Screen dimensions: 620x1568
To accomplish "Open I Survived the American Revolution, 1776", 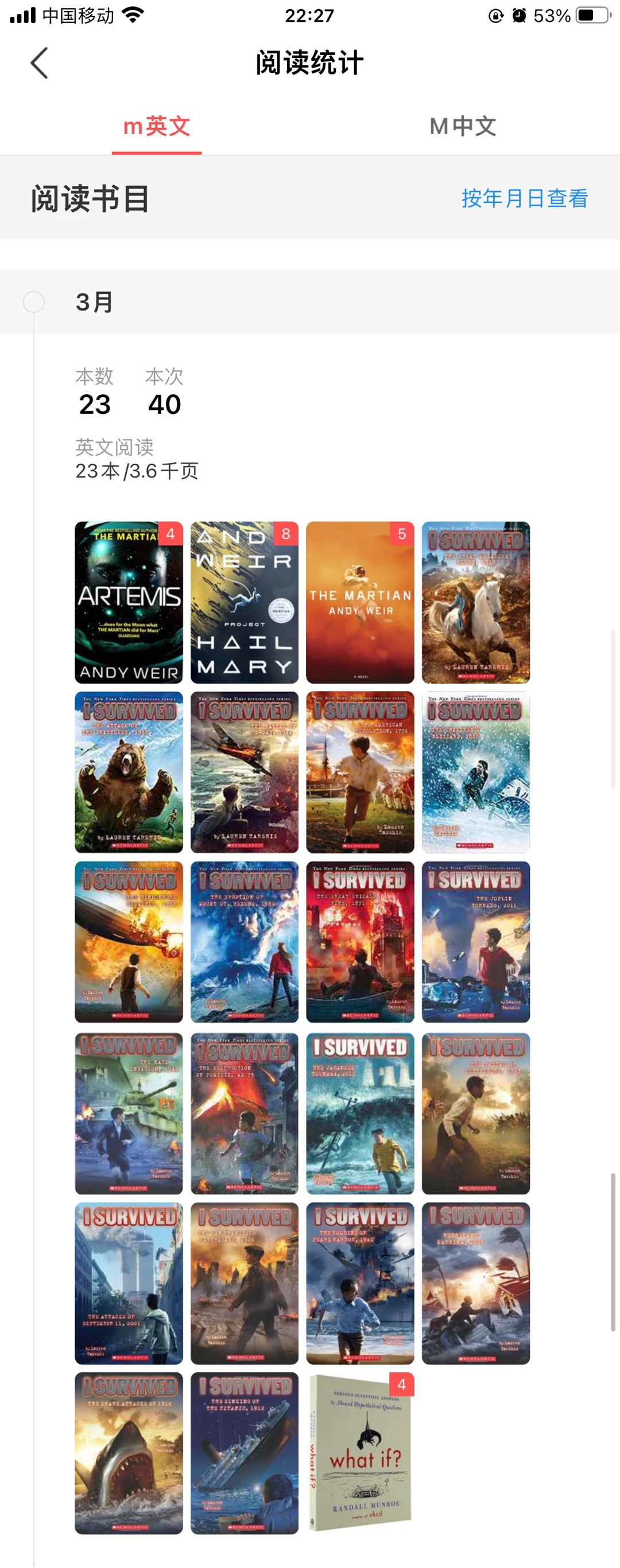I will coord(360,772).
